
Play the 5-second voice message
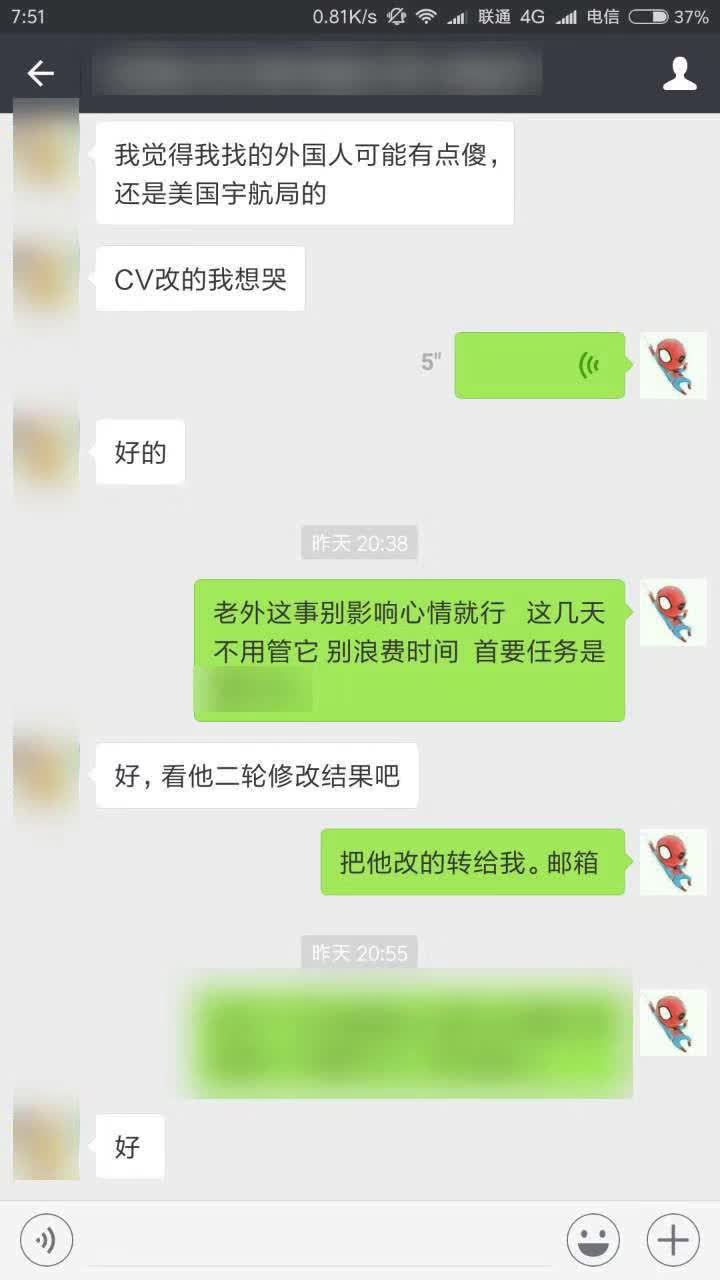tap(539, 365)
